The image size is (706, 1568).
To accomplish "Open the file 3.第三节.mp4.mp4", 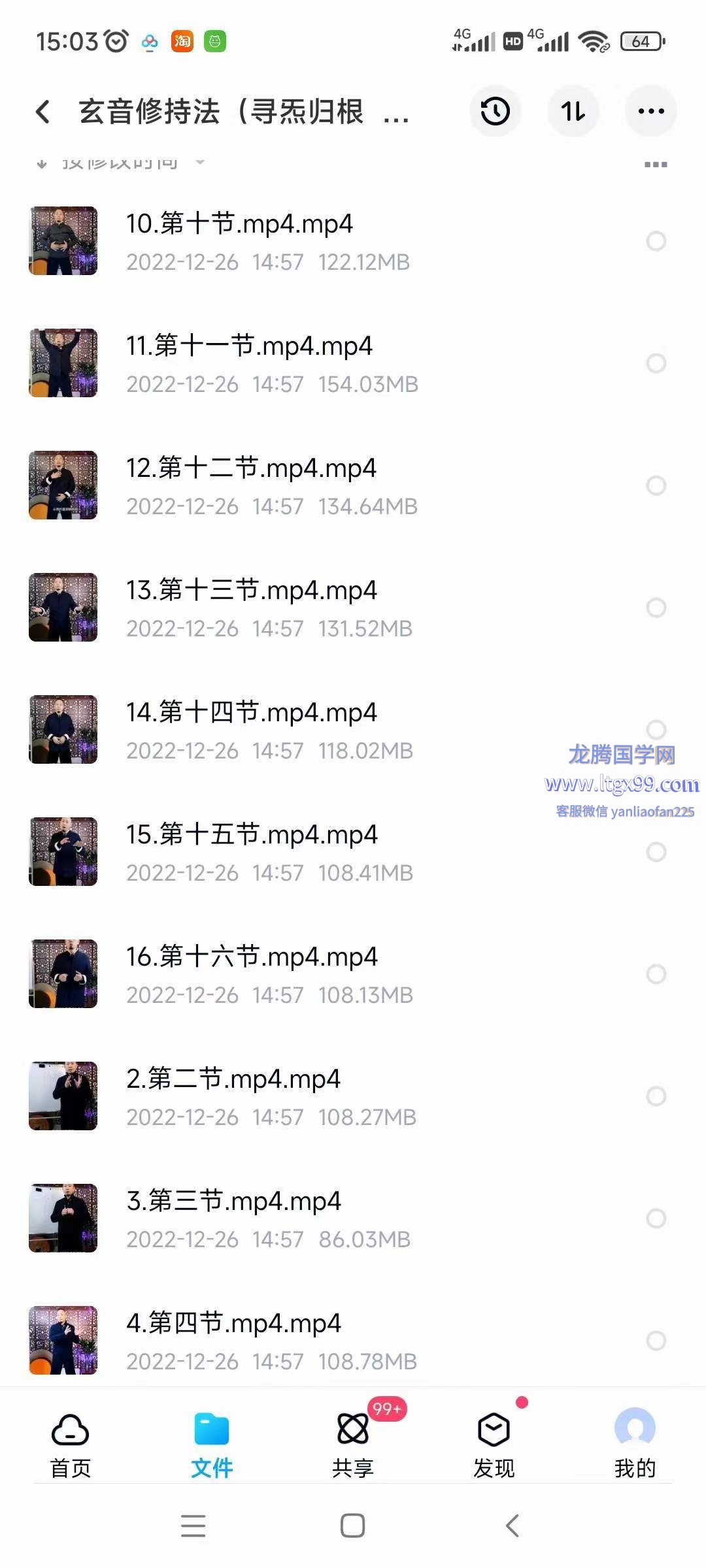I will tap(233, 1201).
